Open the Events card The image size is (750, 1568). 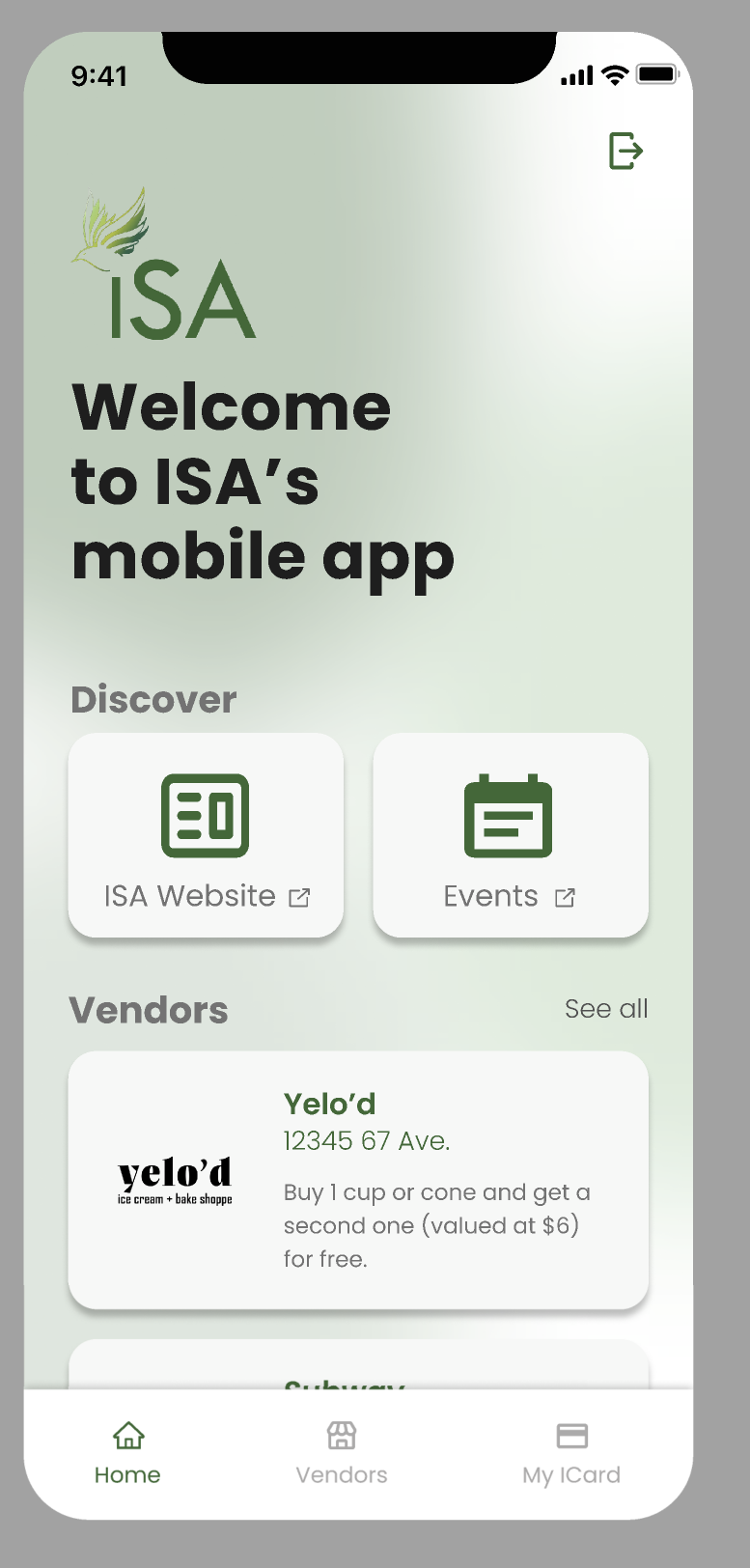click(x=510, y=836)
